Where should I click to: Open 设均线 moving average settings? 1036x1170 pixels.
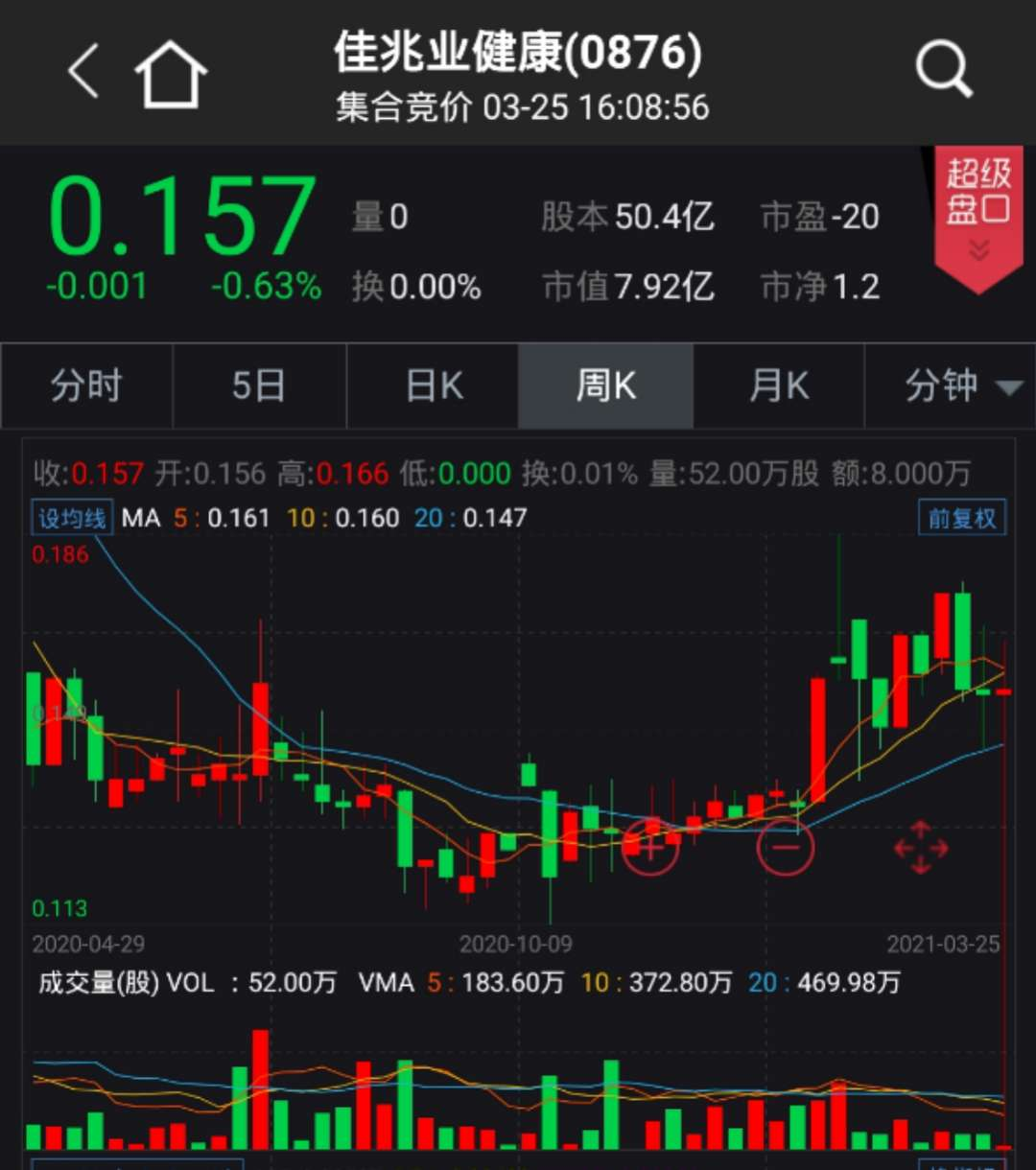click(x=72, y=519)
